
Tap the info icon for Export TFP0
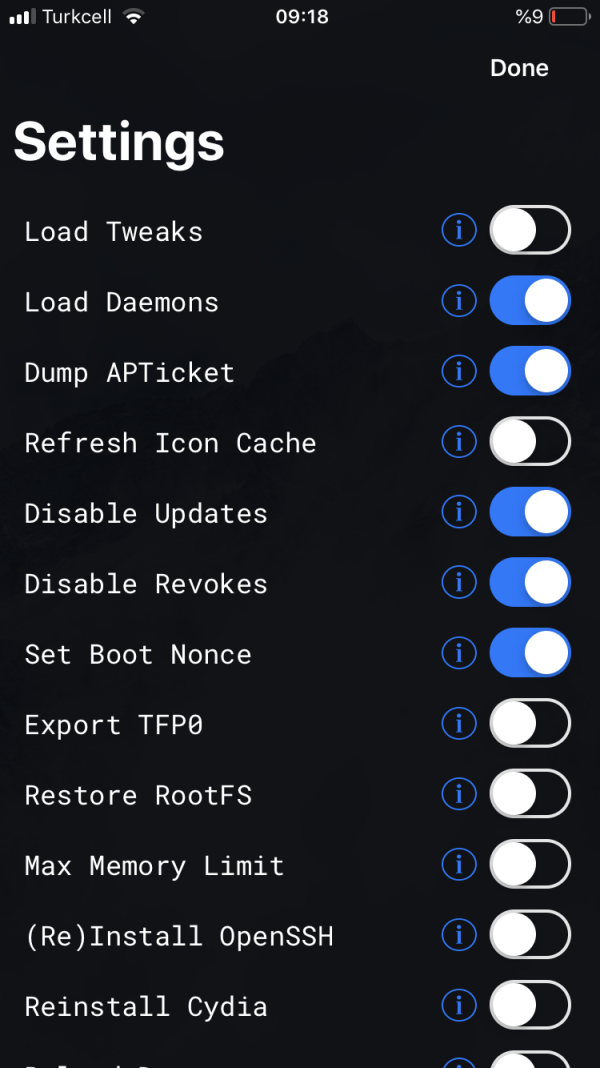click(459, 724)
